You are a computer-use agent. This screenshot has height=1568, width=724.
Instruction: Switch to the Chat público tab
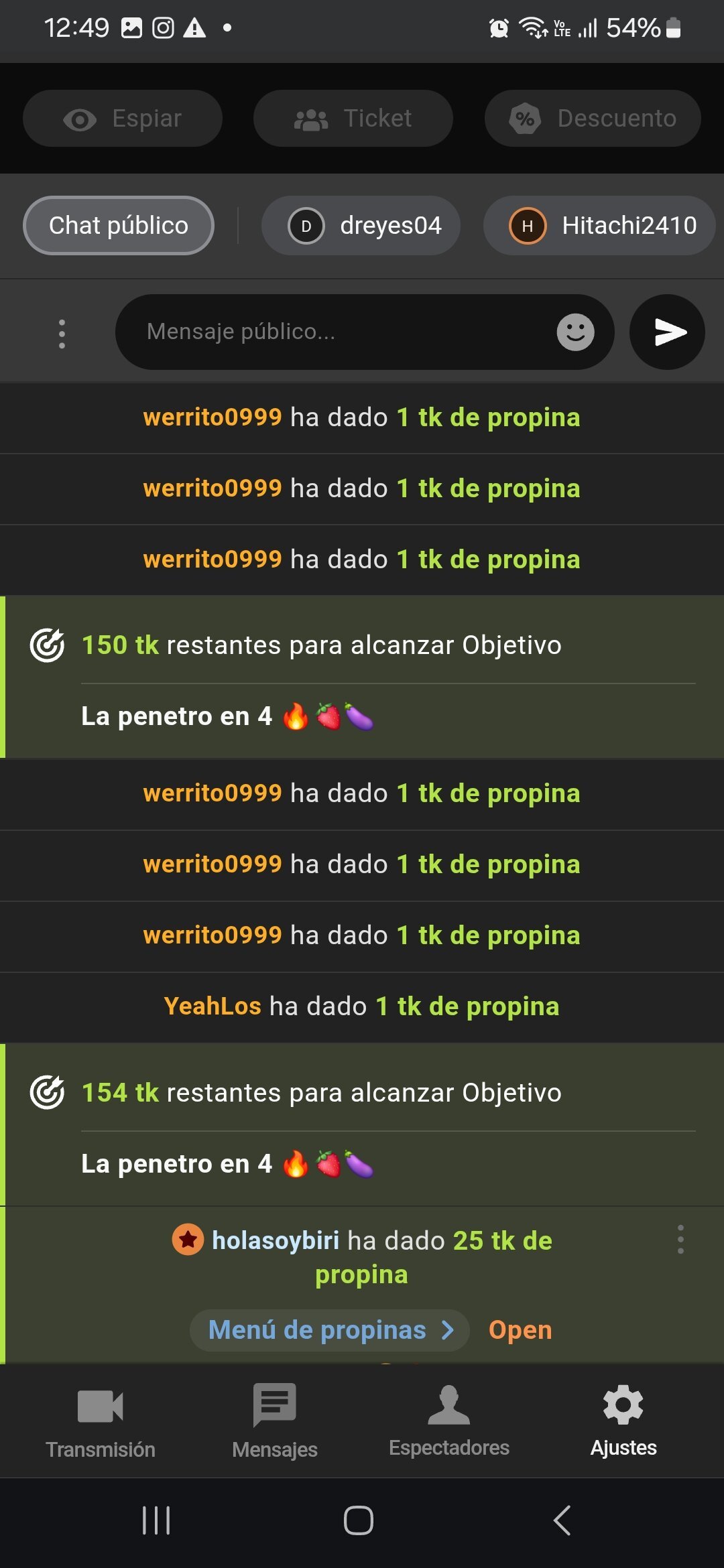coord(119,226)
